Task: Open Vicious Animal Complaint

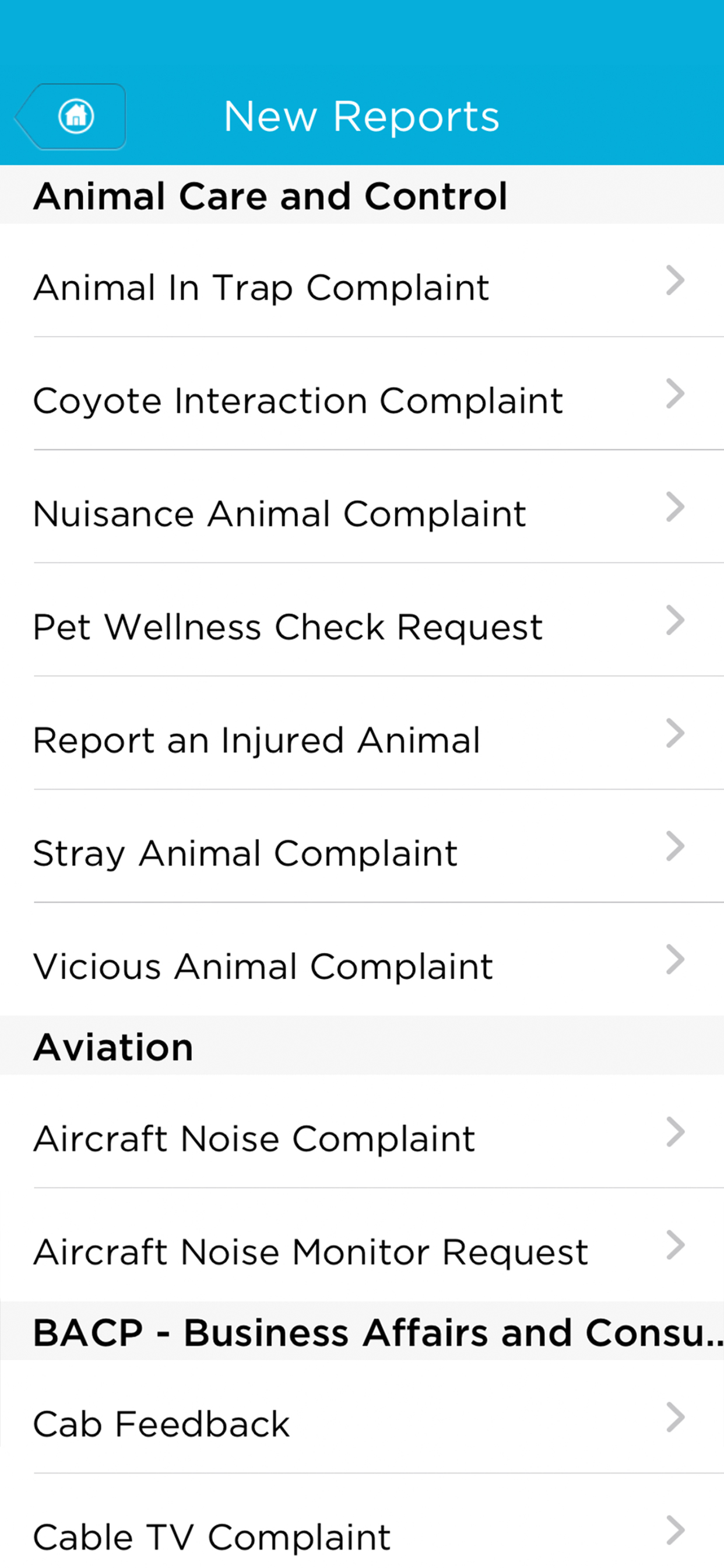Action: click(x=361, y=966)
